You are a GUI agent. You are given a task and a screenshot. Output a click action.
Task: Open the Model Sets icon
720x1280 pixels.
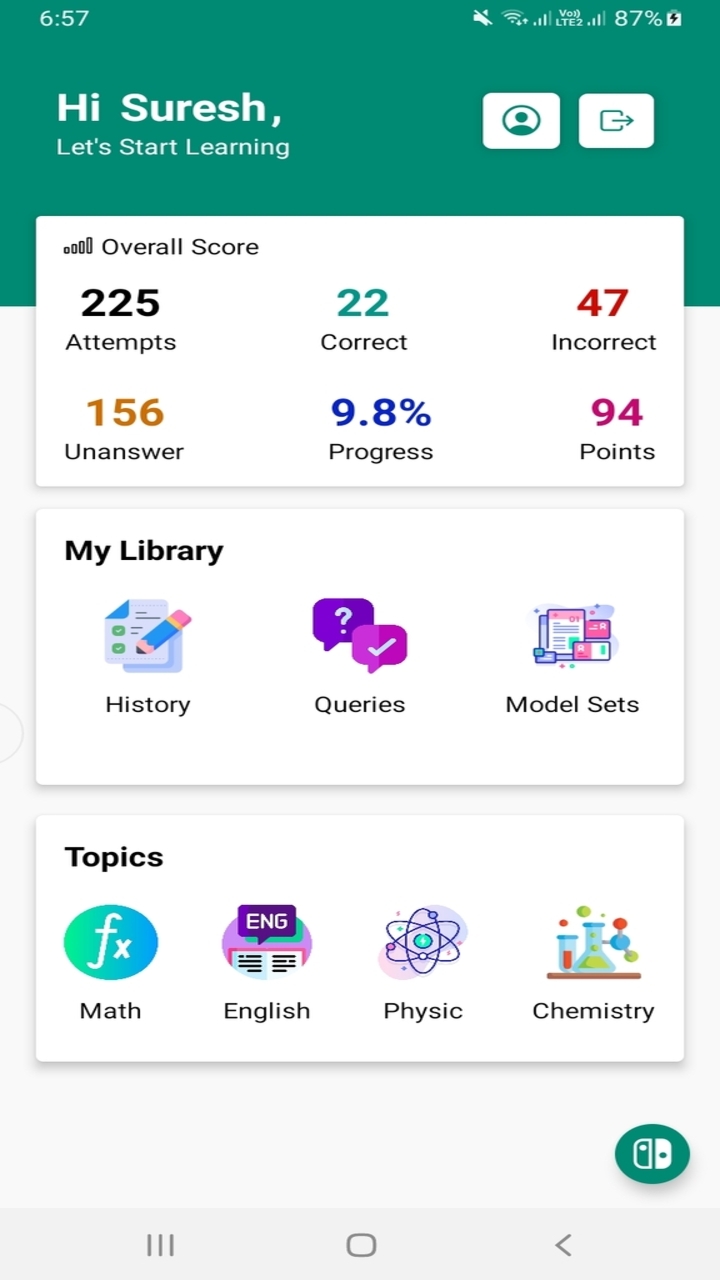coord(572,634)
